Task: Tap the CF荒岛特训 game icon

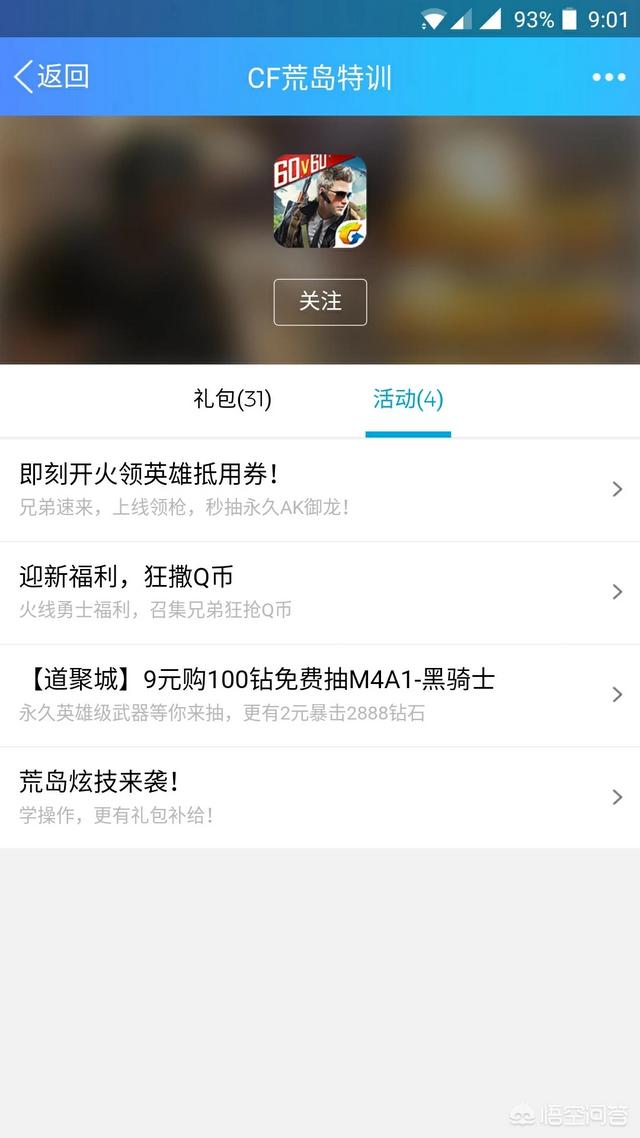Action: 320,201
